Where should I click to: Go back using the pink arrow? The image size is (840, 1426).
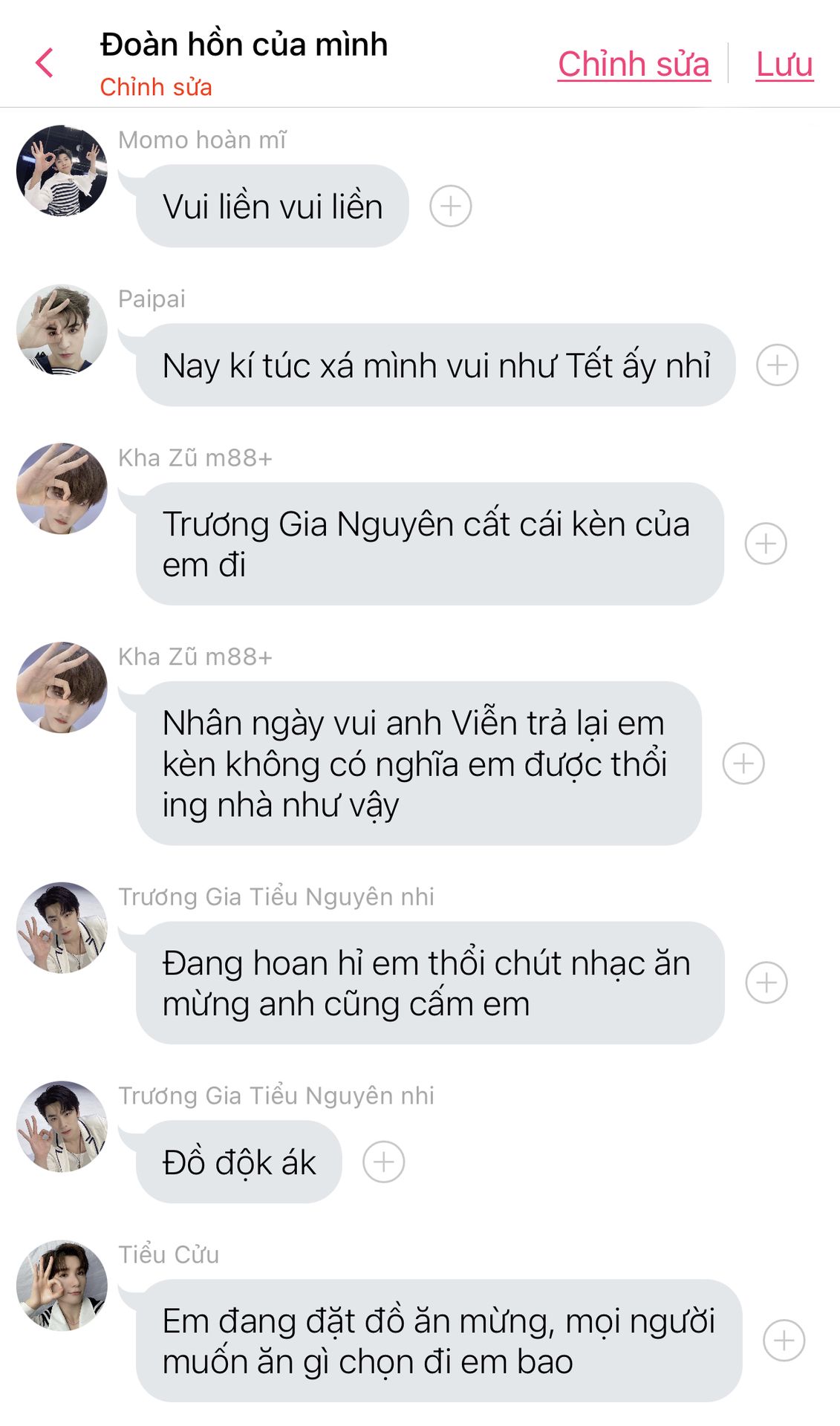click(45, 62)
